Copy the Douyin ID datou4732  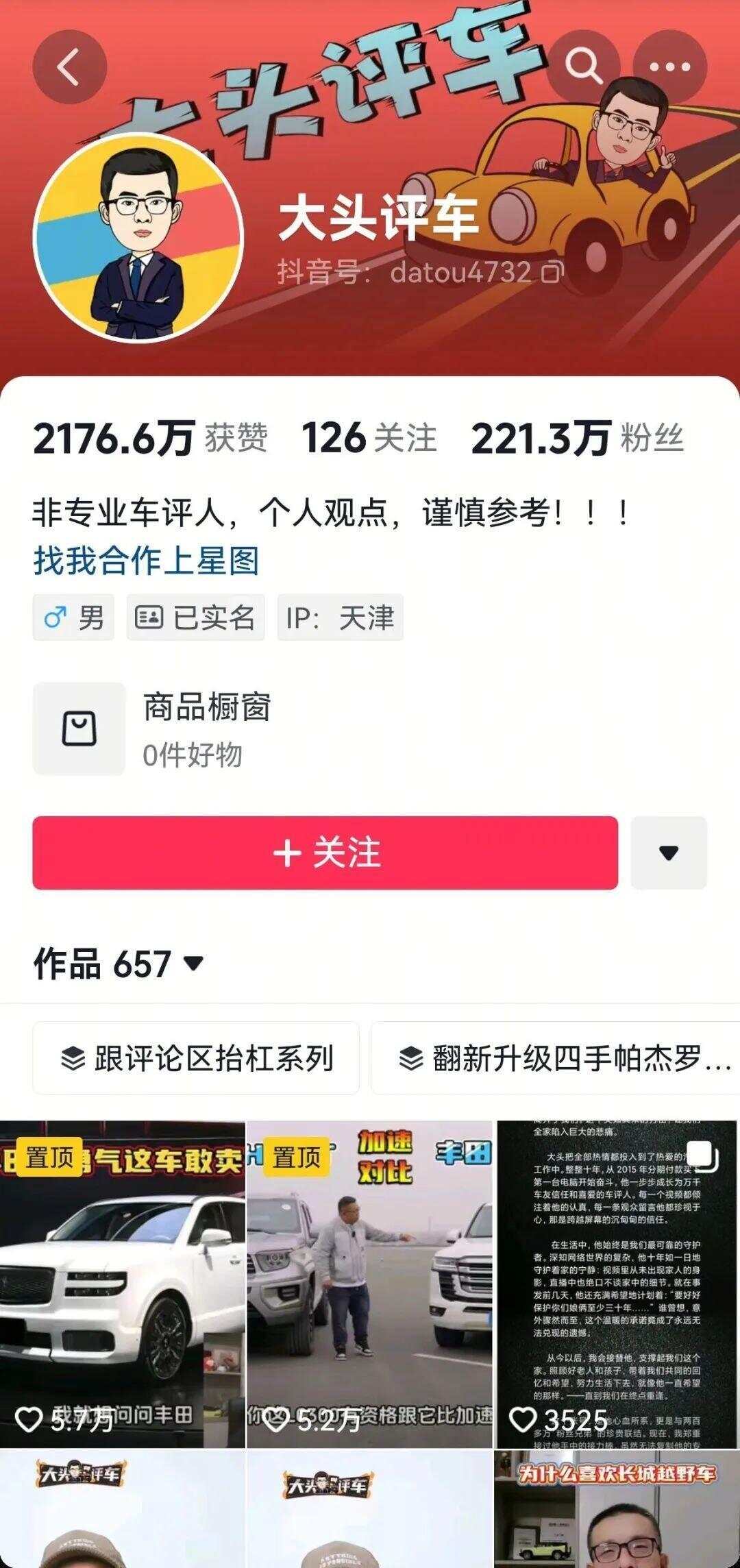pyautogui.click(x=552, y=273)
